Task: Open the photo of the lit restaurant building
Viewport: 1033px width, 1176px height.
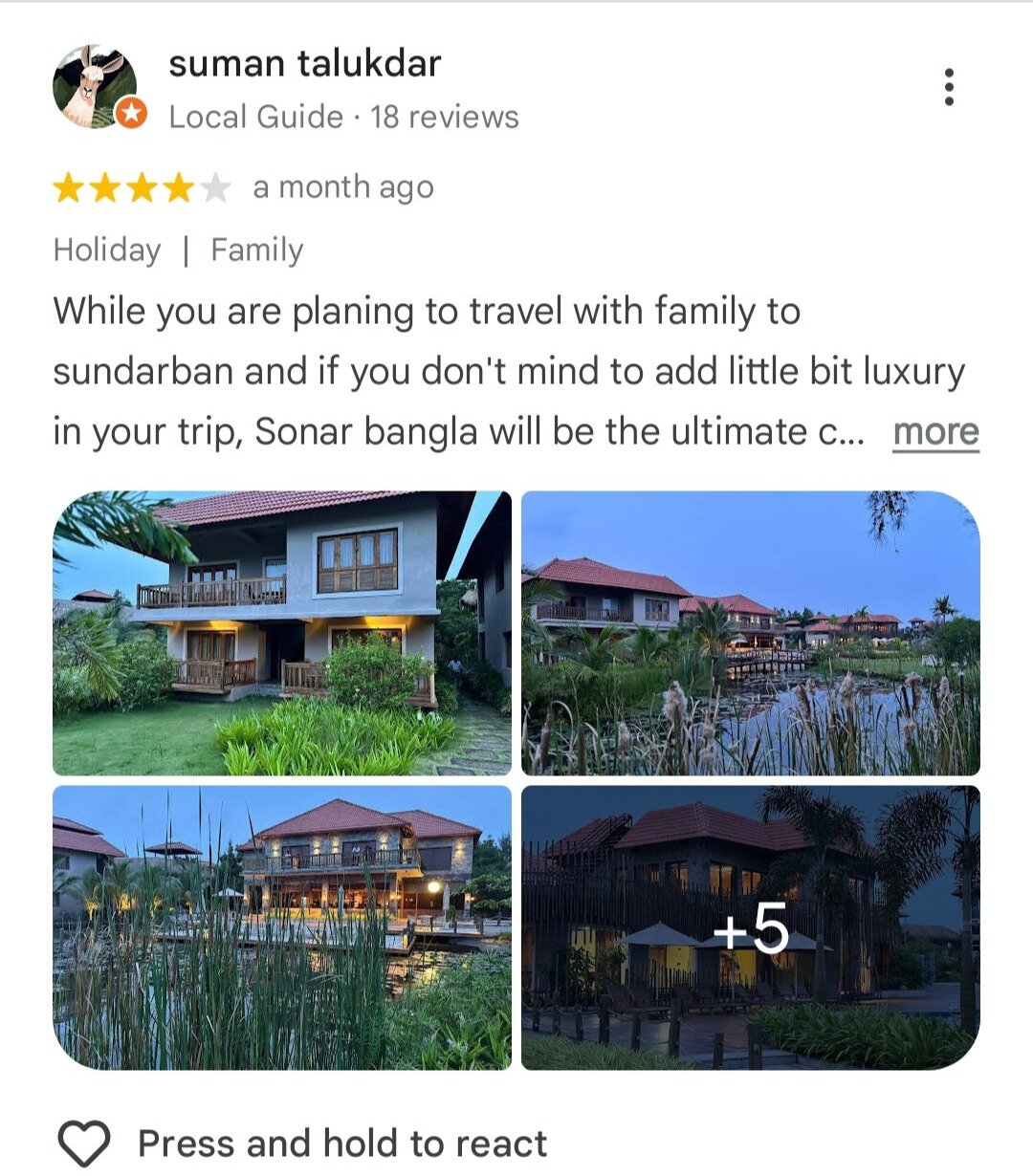Action: (x=282, y=927)
